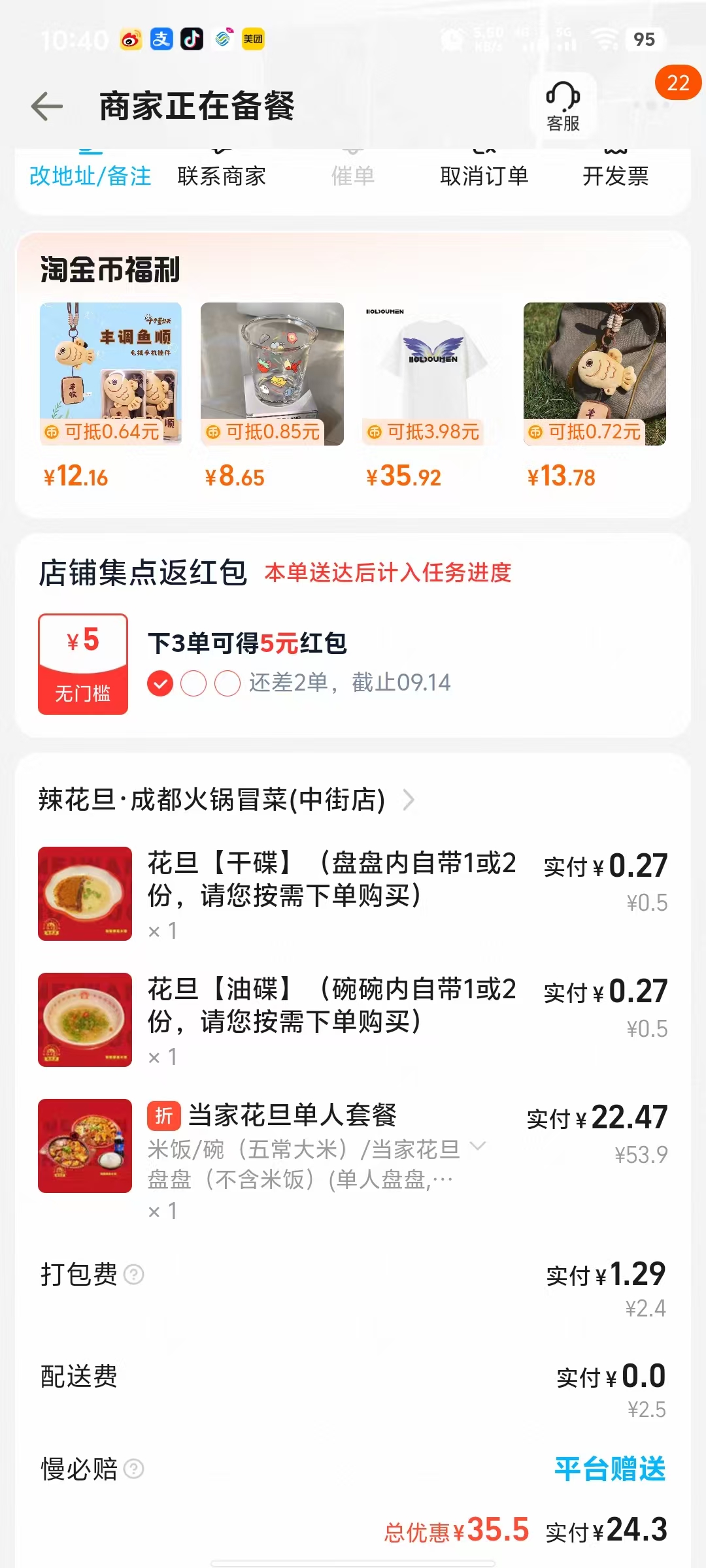Open the ¥5 无门槛 red packet coupon

click(83, 664)
